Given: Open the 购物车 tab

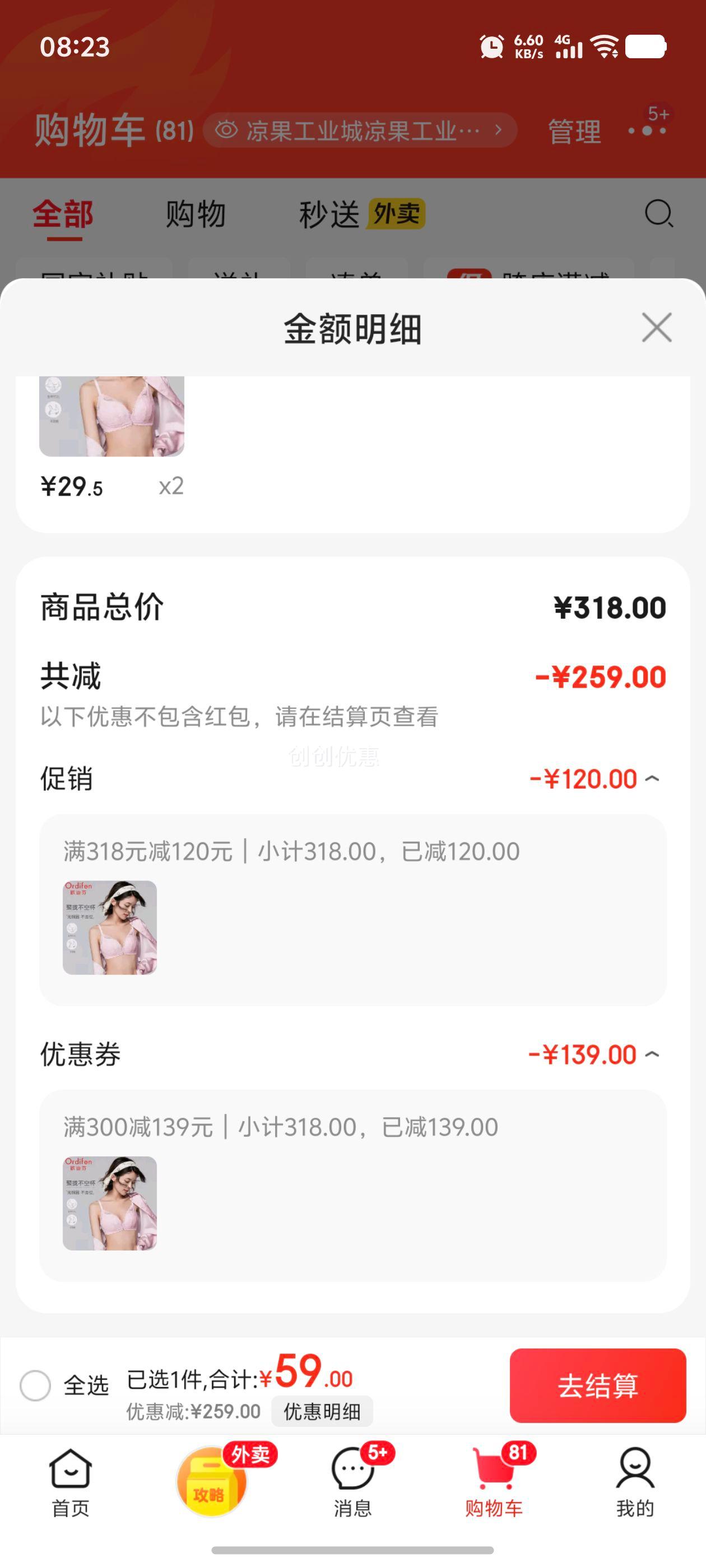Looking at the screenshot, I should [494, 1483].
